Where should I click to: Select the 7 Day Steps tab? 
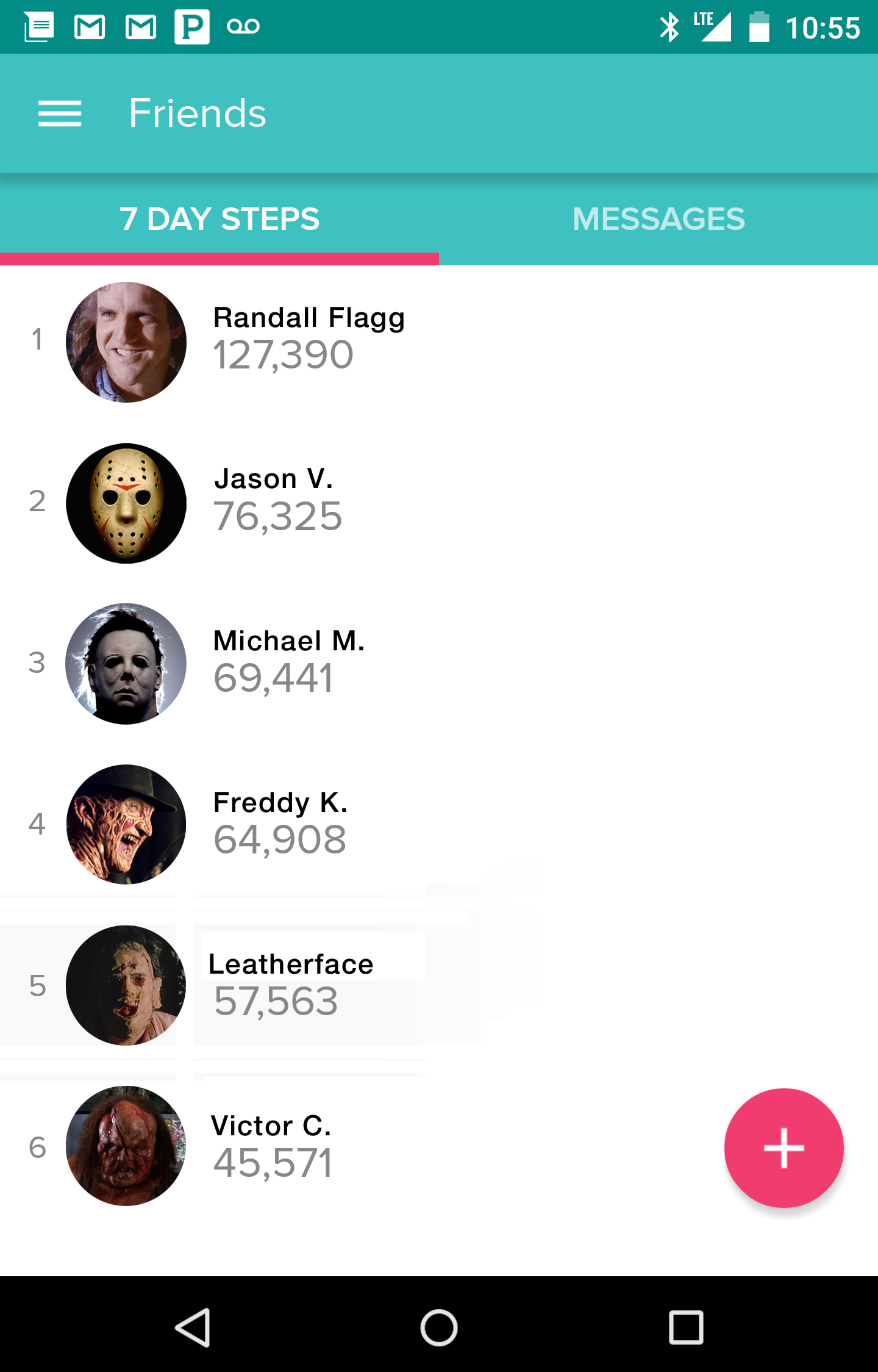(x=220, y=220)
